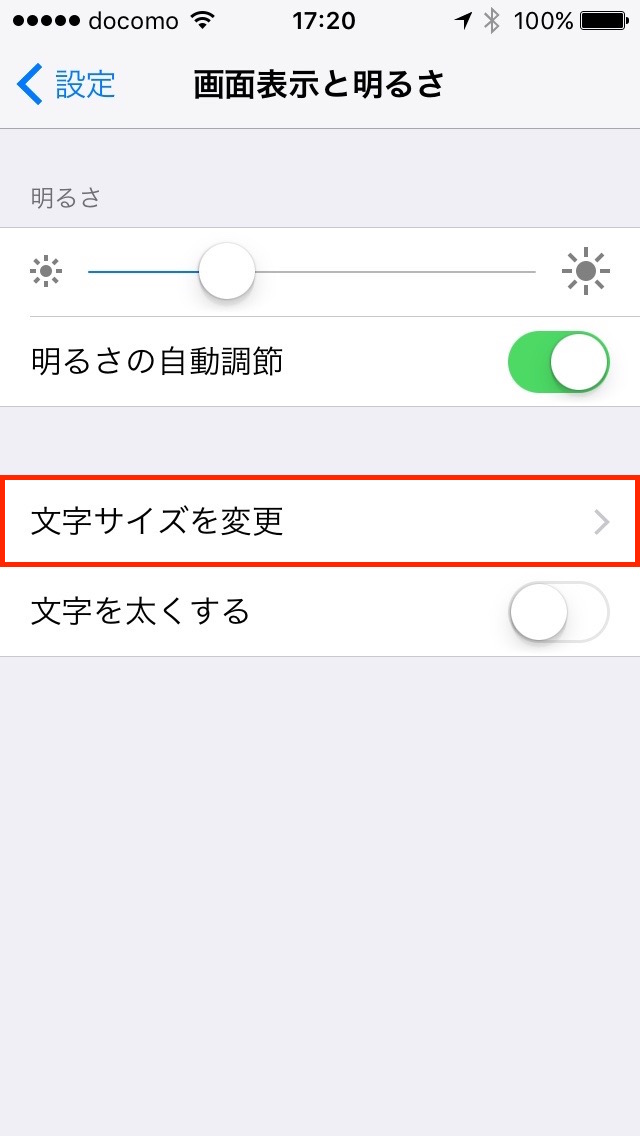
Task: Go back to 設定
Action: pos(65,85)
